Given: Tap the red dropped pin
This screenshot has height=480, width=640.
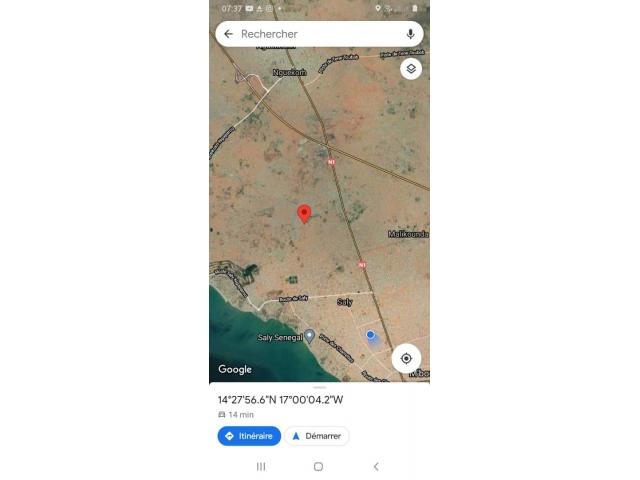Looking at the screenshot, I should 304,213.
